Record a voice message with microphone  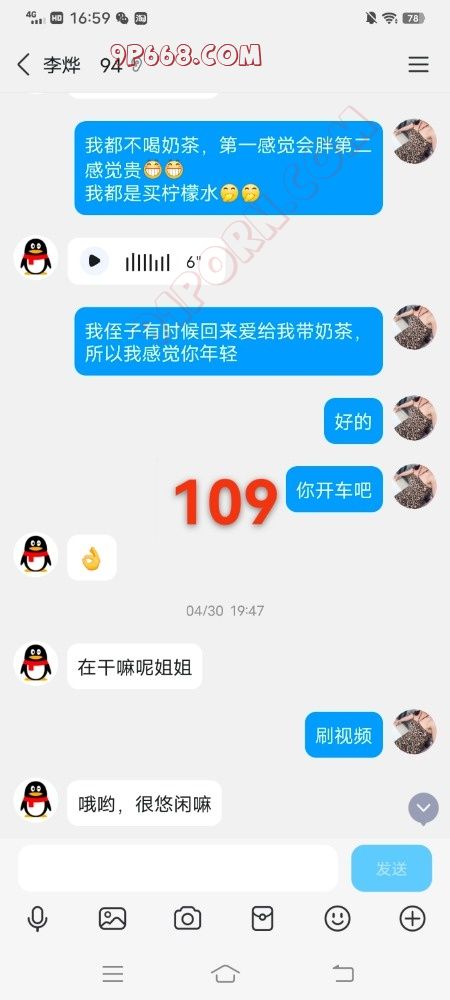tap(38, 919)
